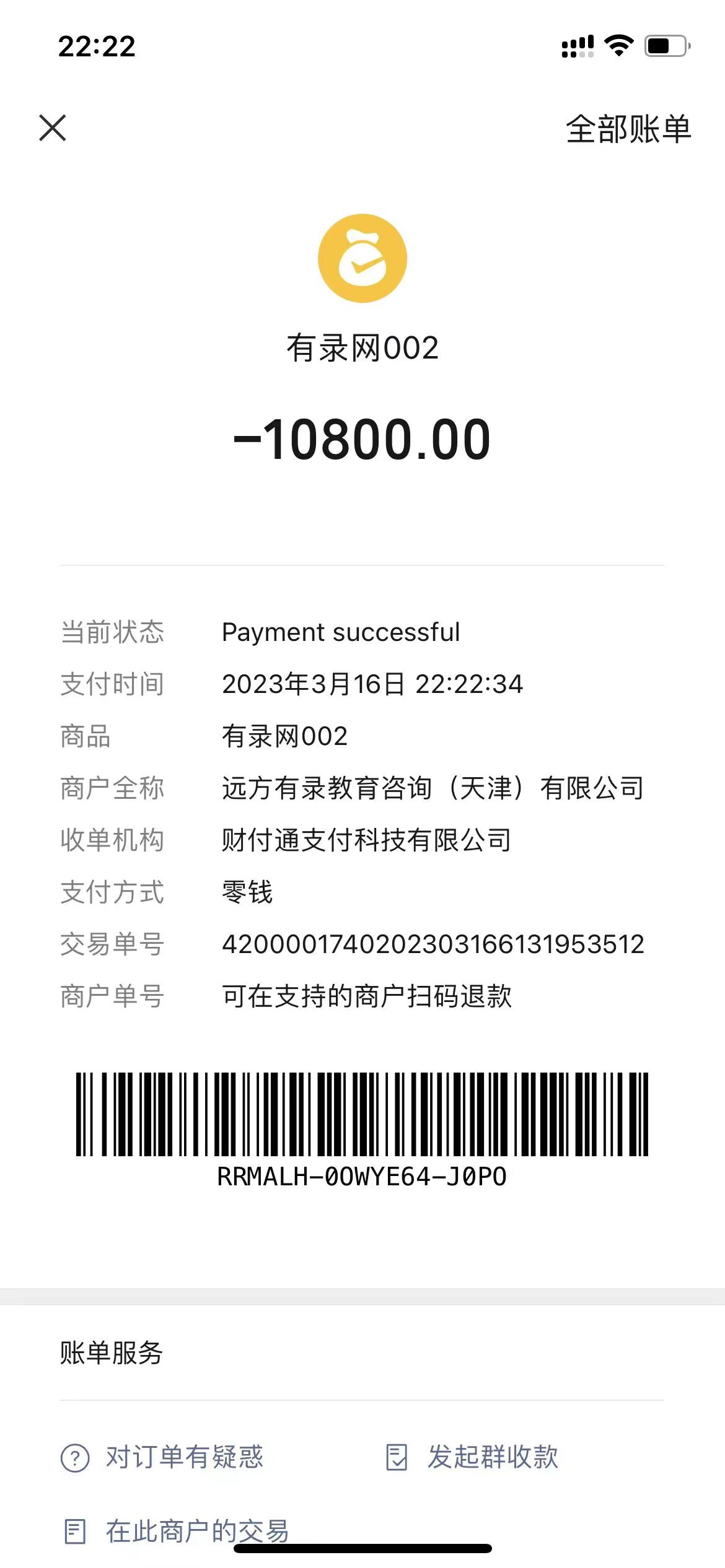725x1568 pixels.
Task: View 在此商户的交易 merchant transactions
Action: pyautogui.click(x=177, y=1531)
